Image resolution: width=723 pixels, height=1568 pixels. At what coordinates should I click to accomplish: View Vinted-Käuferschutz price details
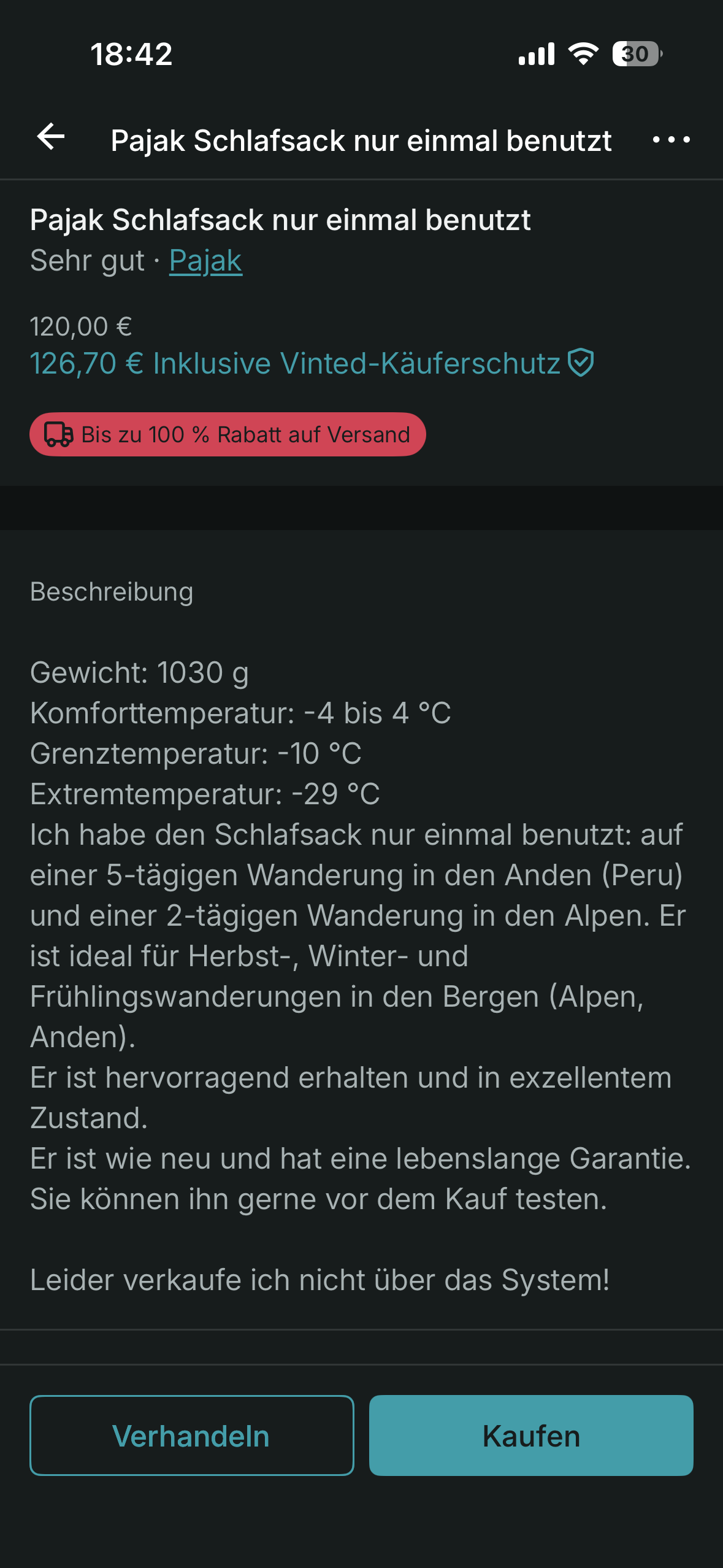(312, 363)
